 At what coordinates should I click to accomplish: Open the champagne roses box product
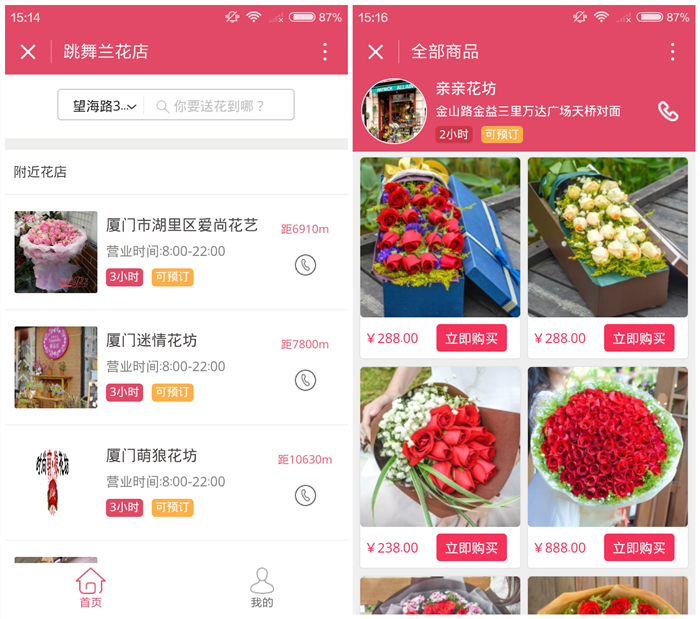[608, 237]
